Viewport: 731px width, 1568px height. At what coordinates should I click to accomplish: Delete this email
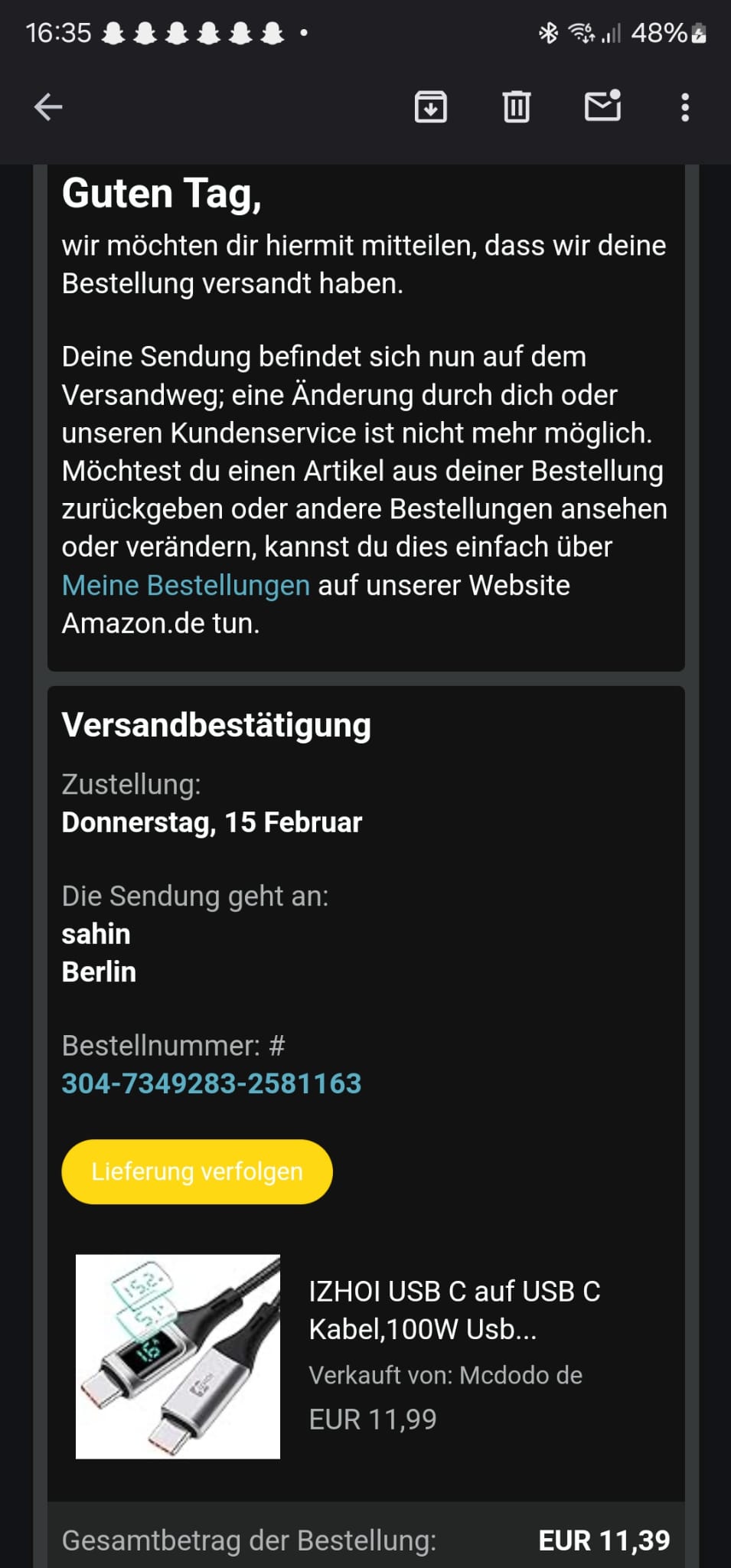(517, 107)
